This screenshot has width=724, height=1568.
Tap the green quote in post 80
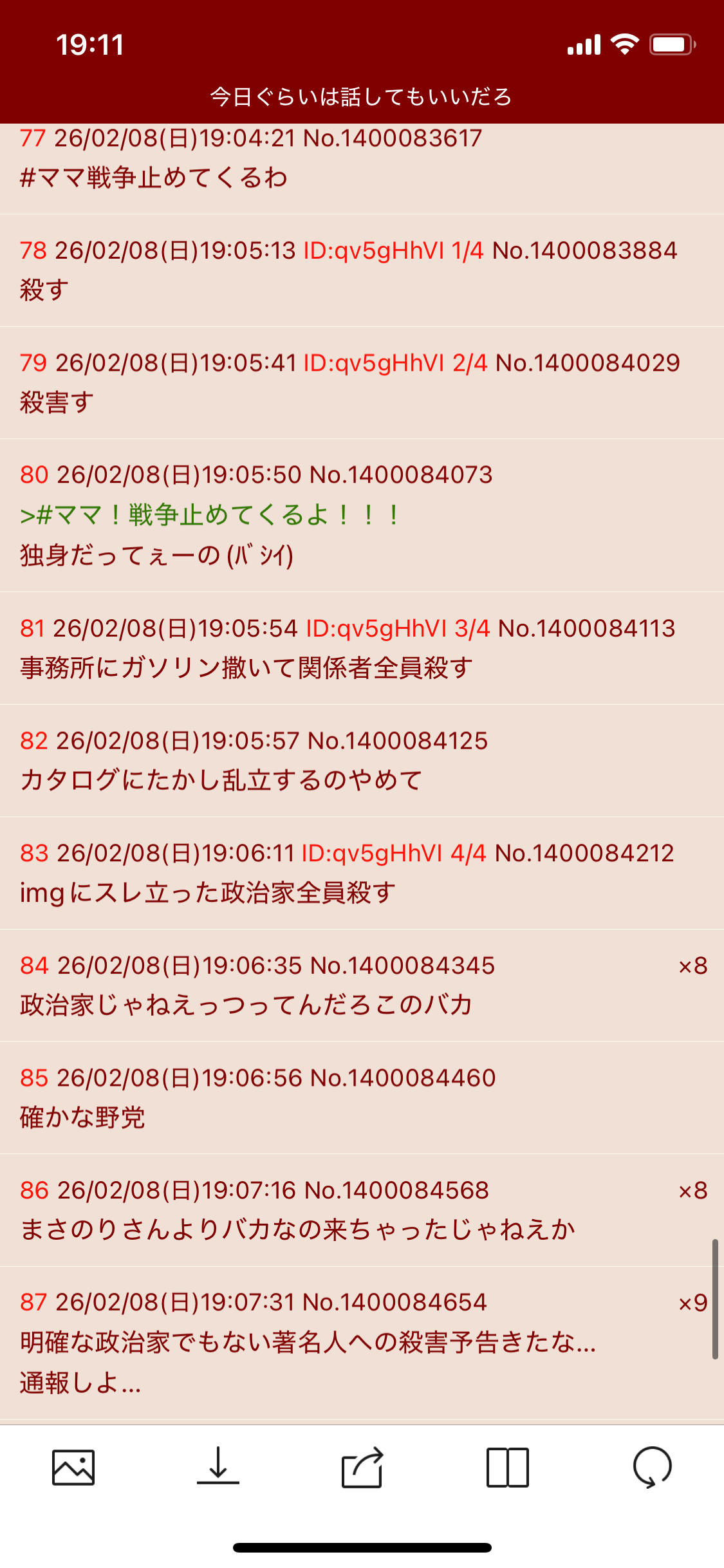click(209, 515)
